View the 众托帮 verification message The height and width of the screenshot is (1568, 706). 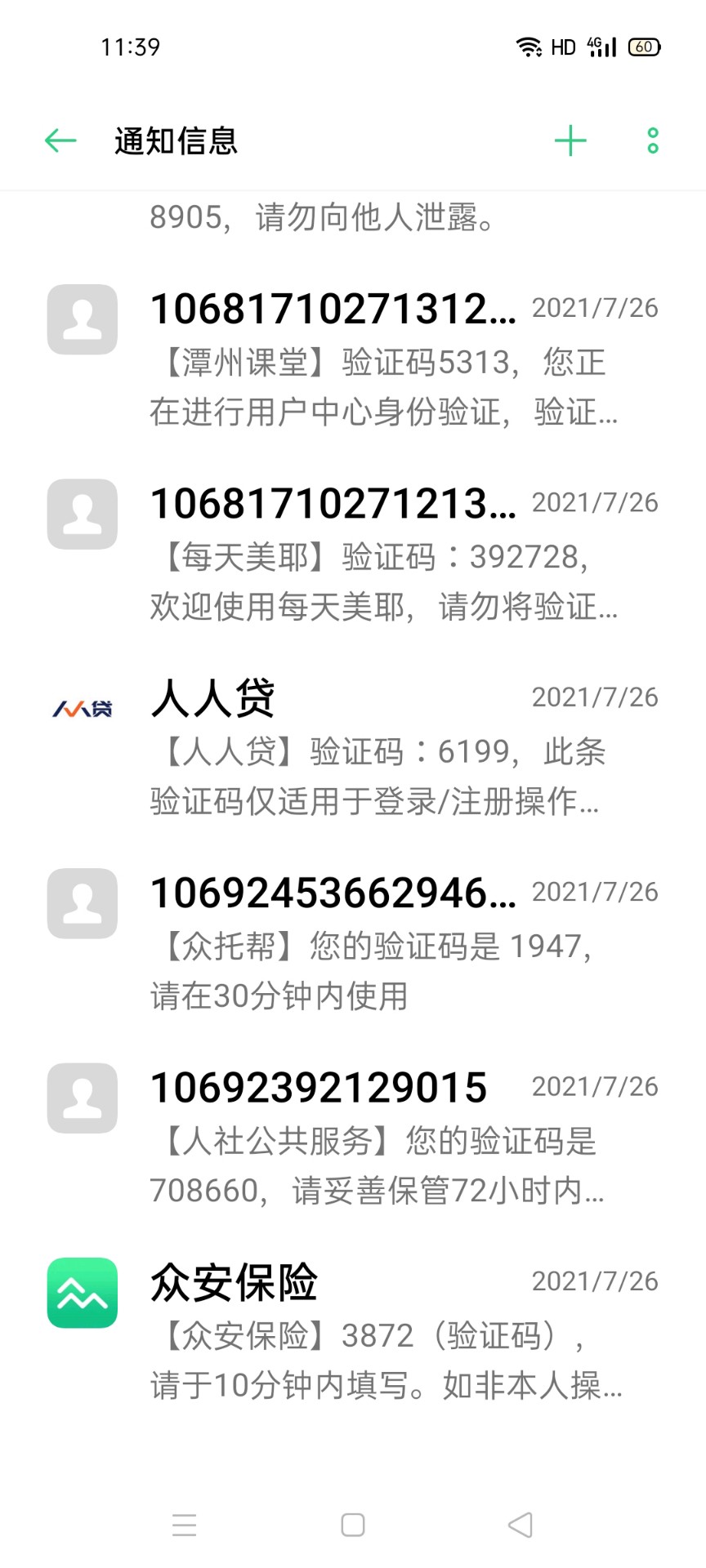(353, 942)
